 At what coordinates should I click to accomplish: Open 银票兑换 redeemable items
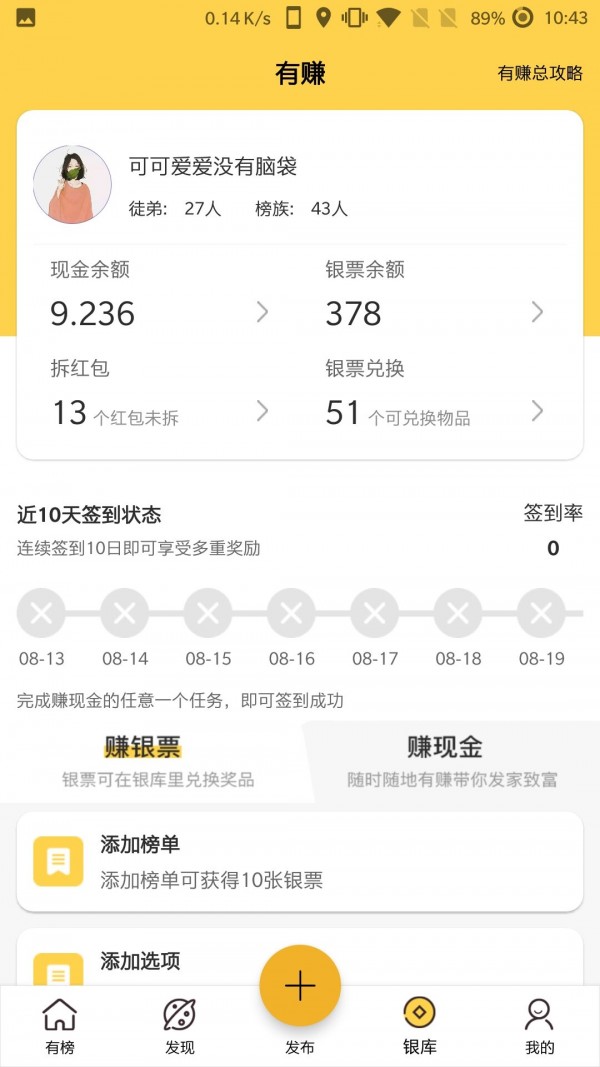(x=435, y=397)
